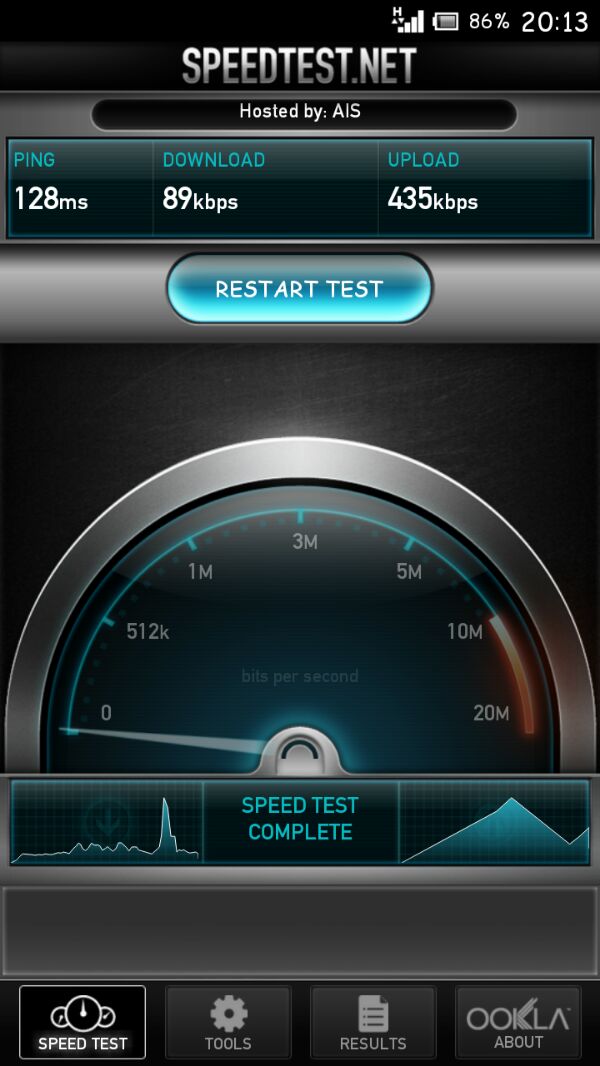600x1066 pixels.
Task: Open the Ookla About tab
Action: click(518, 1023)
